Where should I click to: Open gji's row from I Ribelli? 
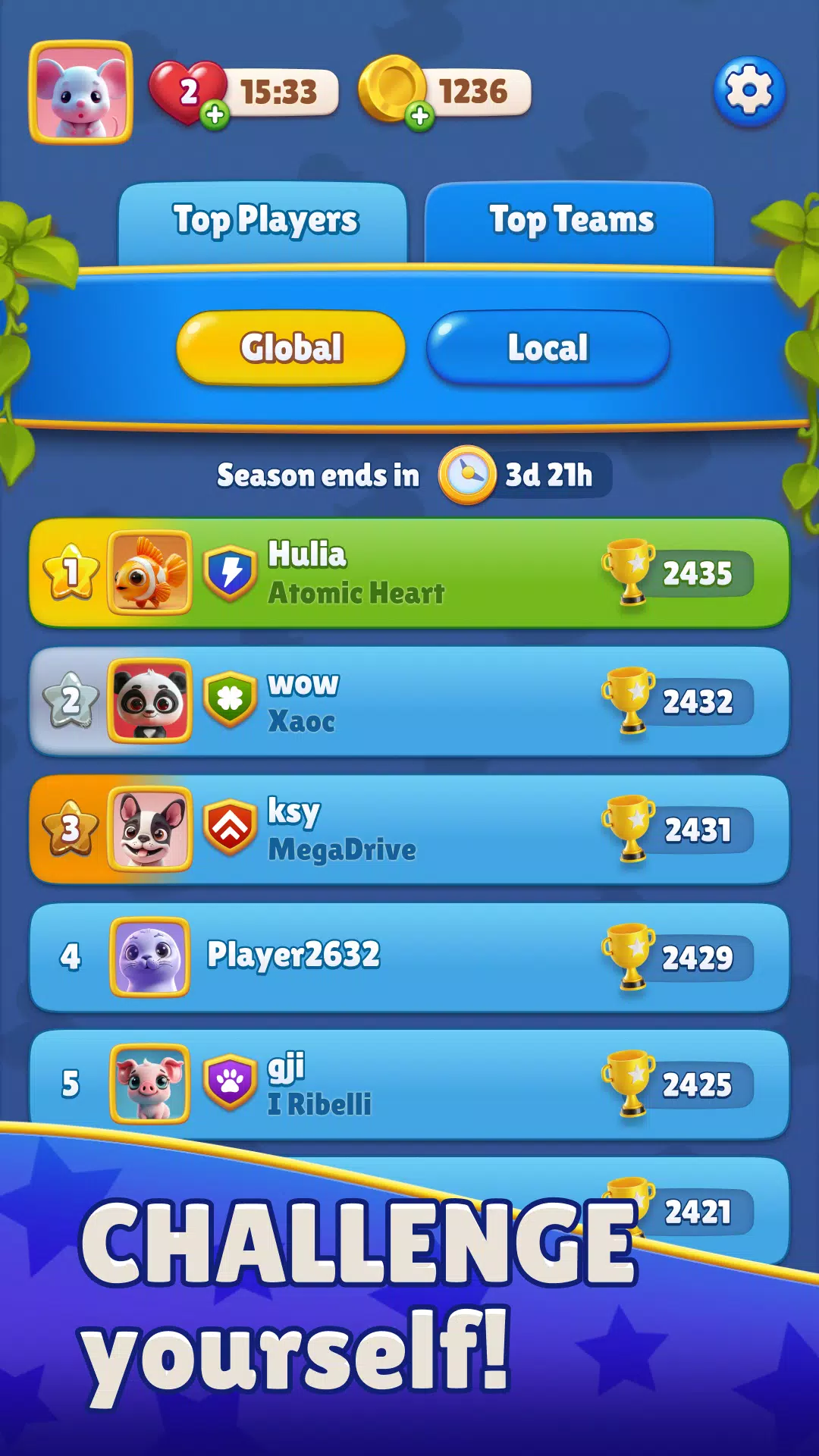click(x=409, y=1084)
